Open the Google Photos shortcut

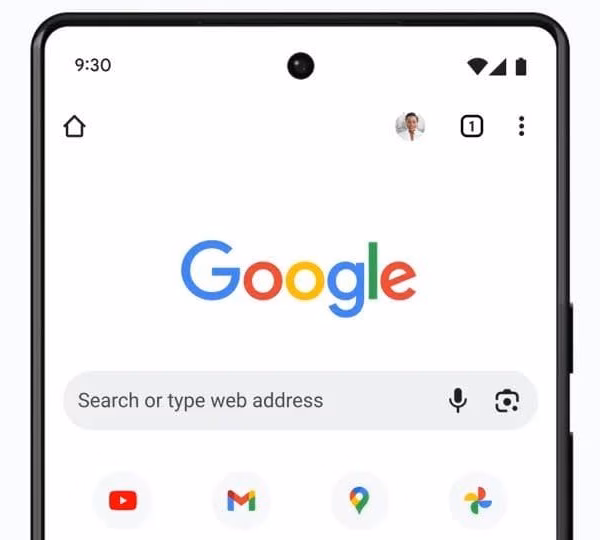tap(477, 500)
